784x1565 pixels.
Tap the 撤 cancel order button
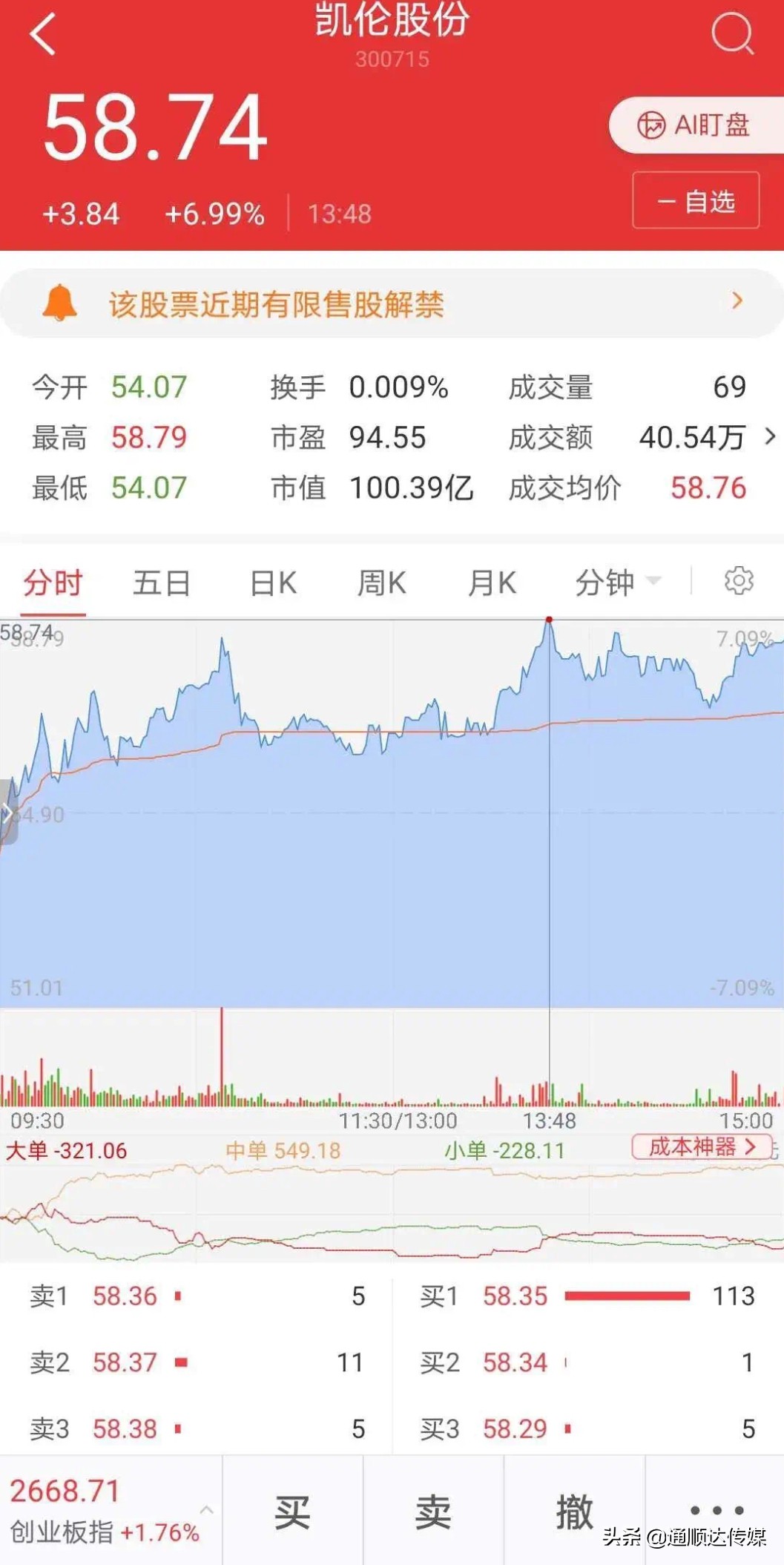574,1512
